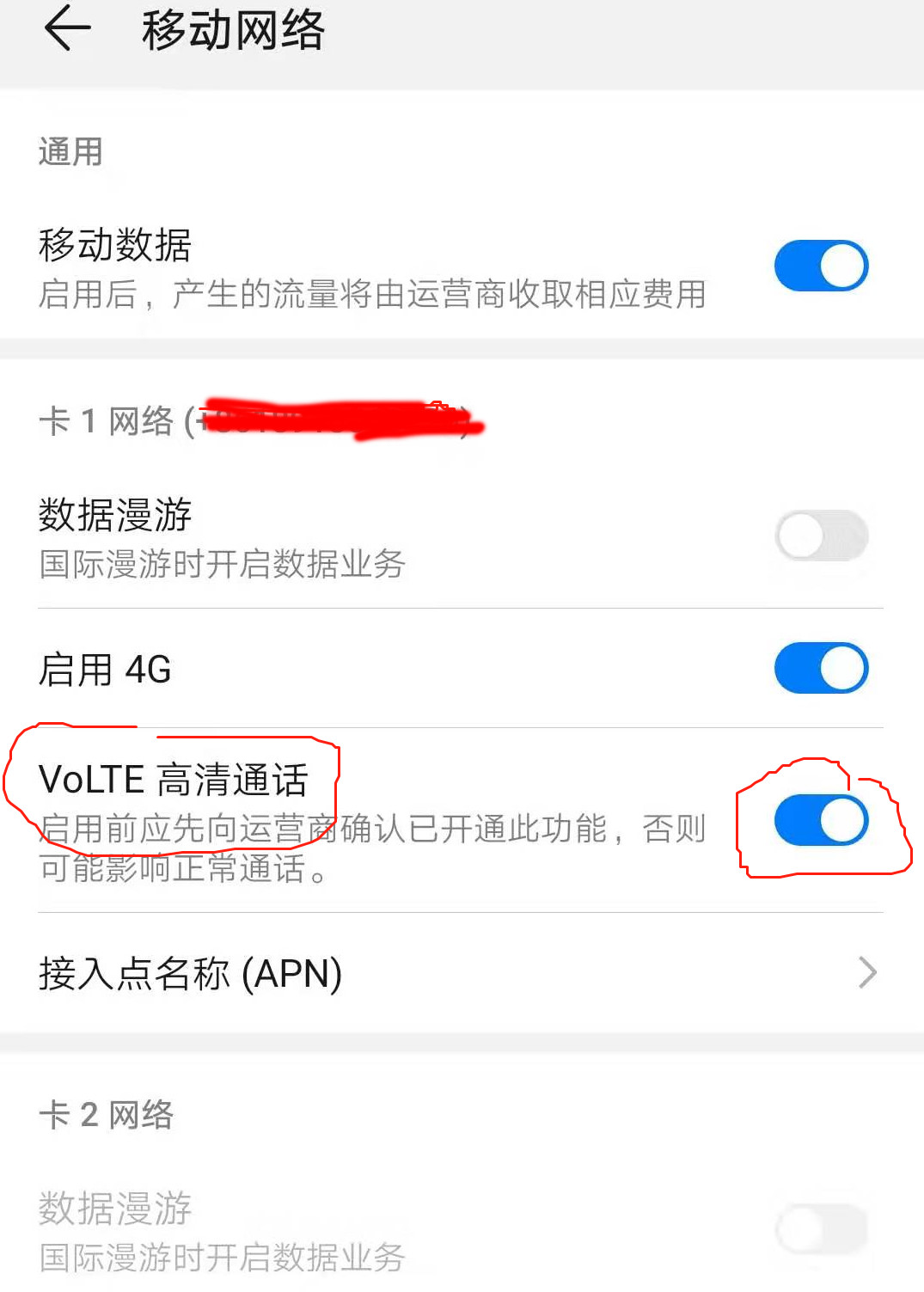Tap the 卡 2 网络 section header
924x1292 pixels.
[x=107, y=1115]
